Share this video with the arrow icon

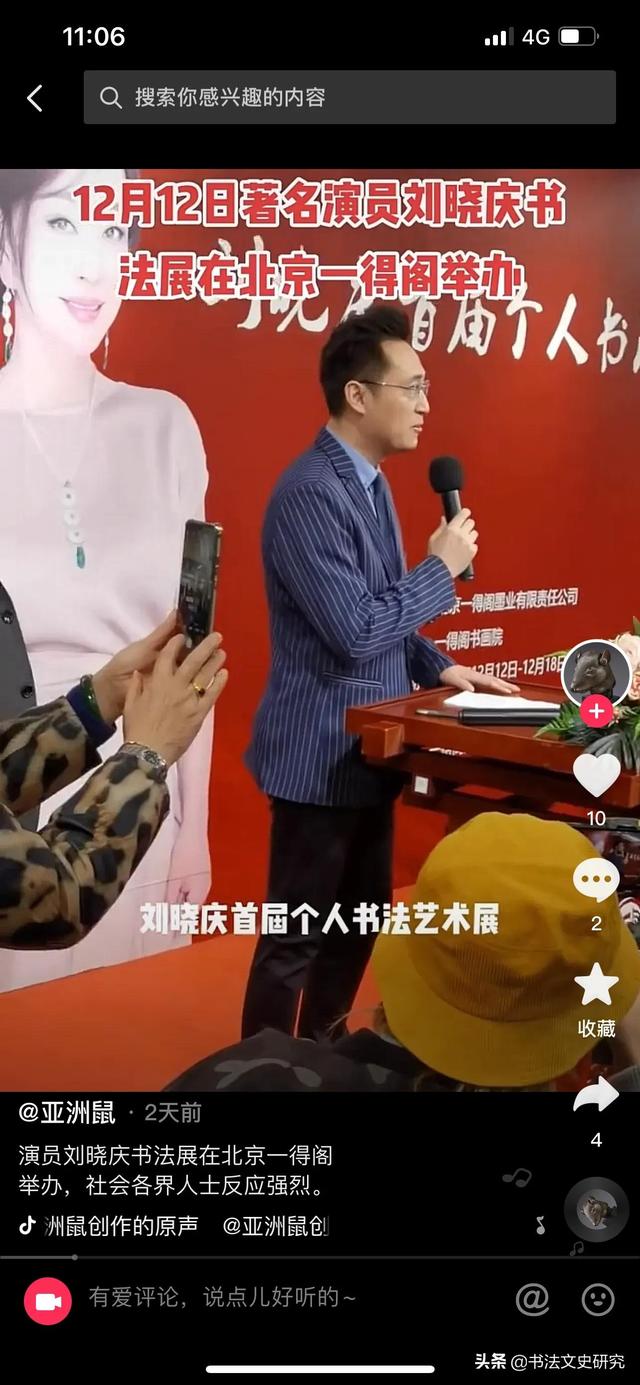tap(596, 1095)
